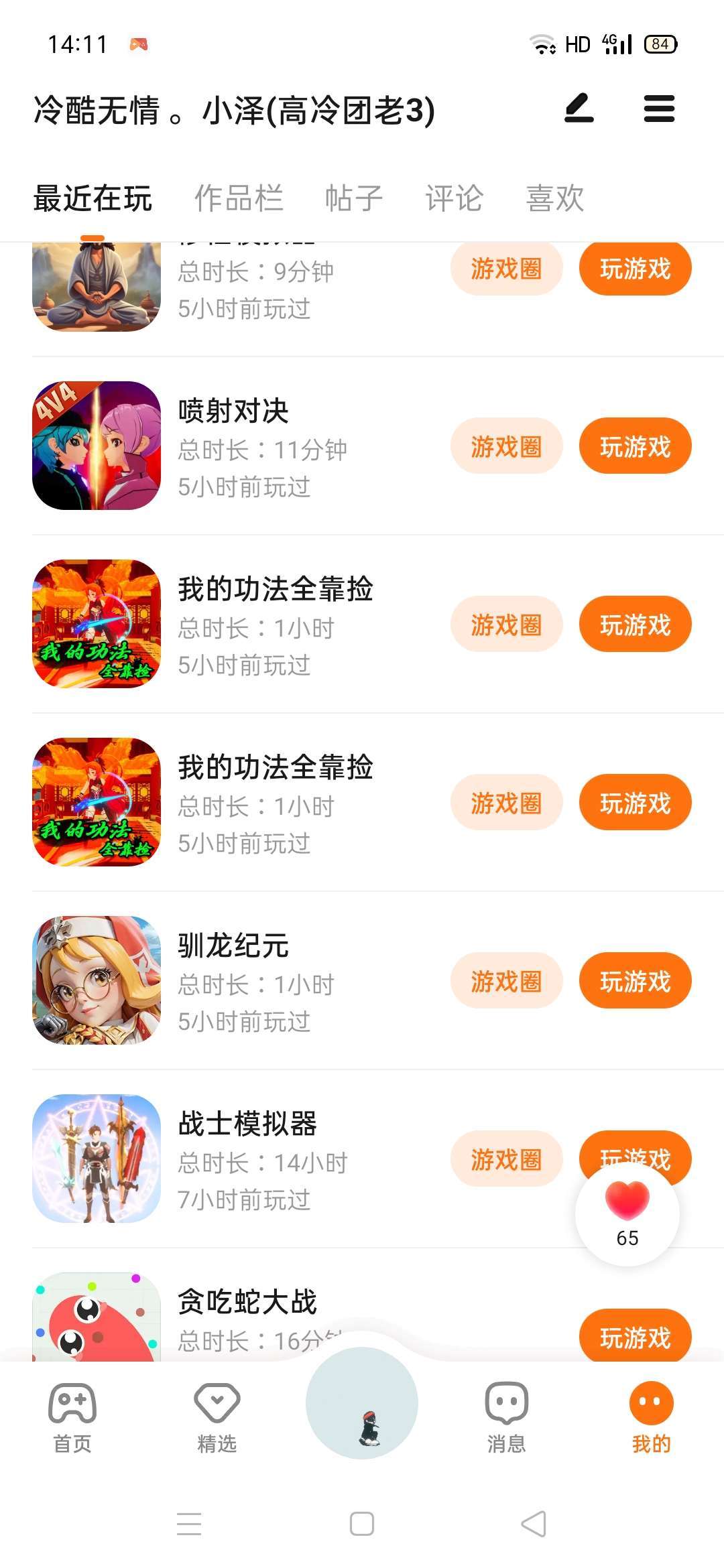Open the 驯龙纪元 game entry
Viewport: 724px width, 1568px height.
(x=233, y=945)
